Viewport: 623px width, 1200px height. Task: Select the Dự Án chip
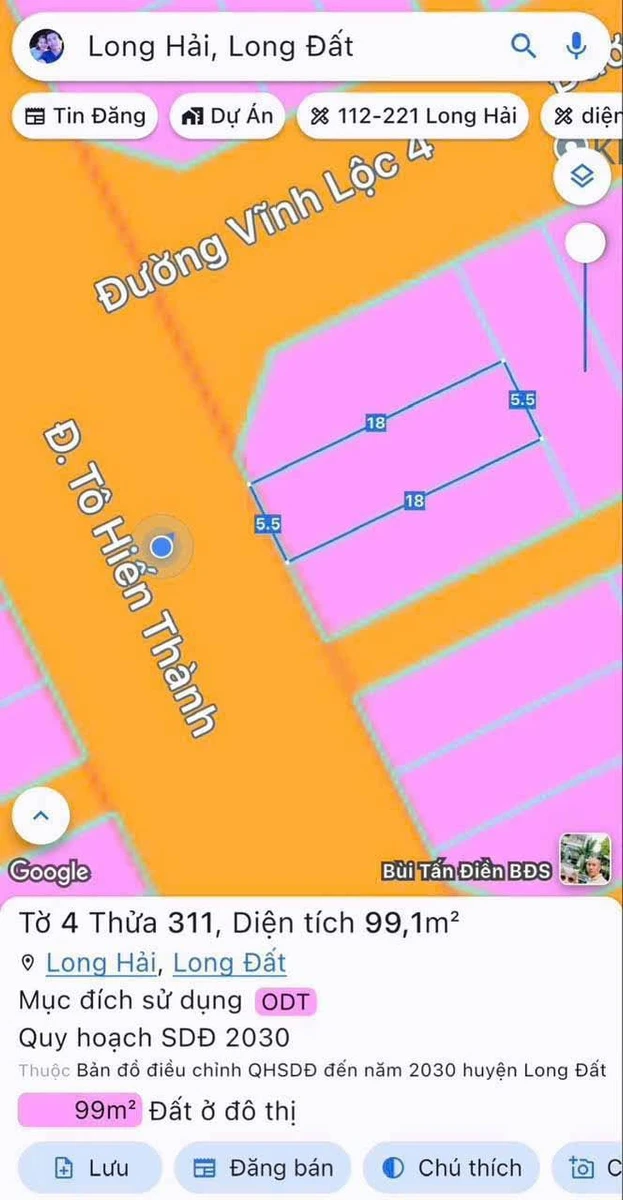(227, 116)
